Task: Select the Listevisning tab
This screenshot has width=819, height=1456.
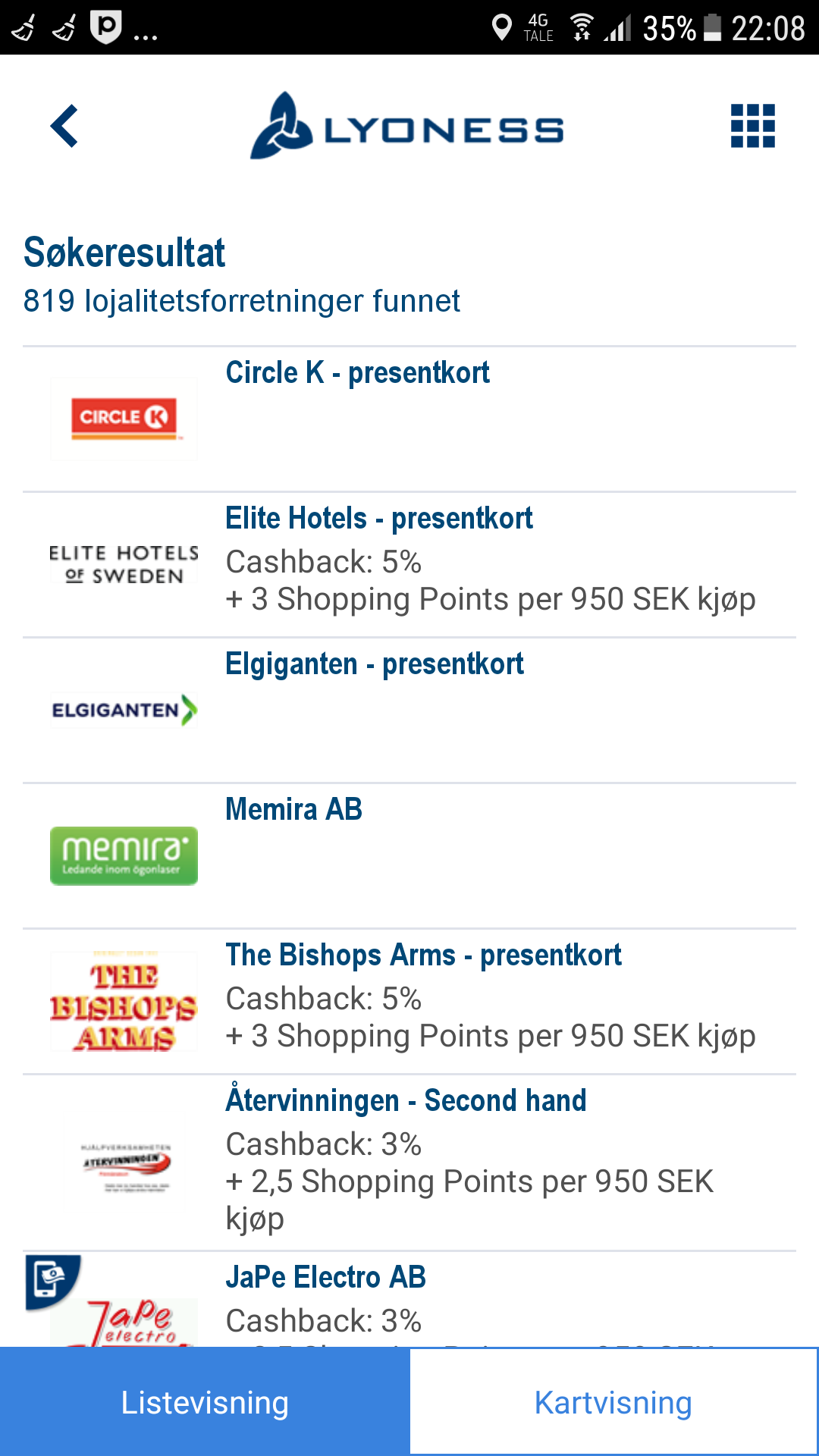Action: 205,1402
